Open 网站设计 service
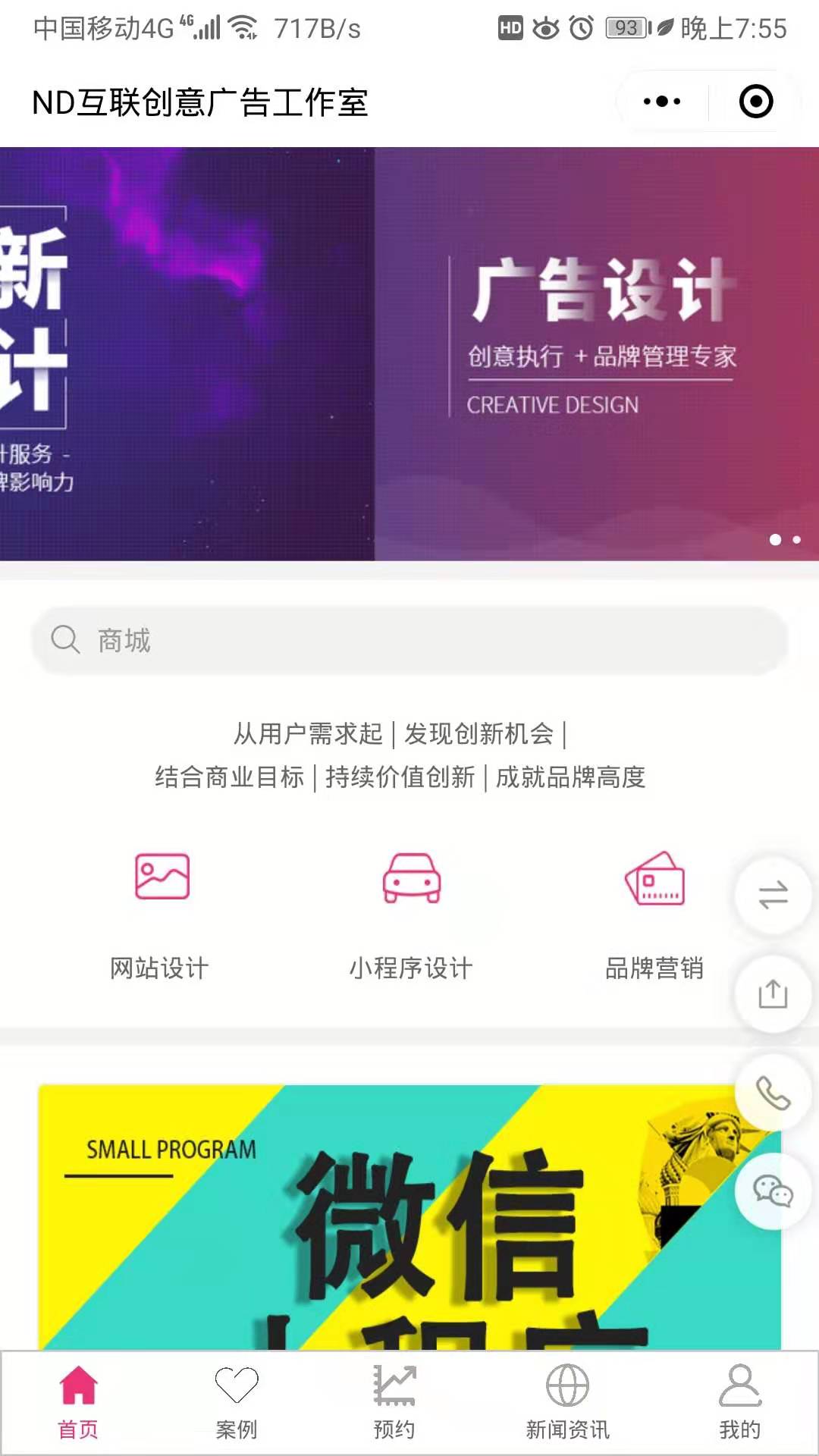The image size is (819, 1456). click(x=161, y=914)
